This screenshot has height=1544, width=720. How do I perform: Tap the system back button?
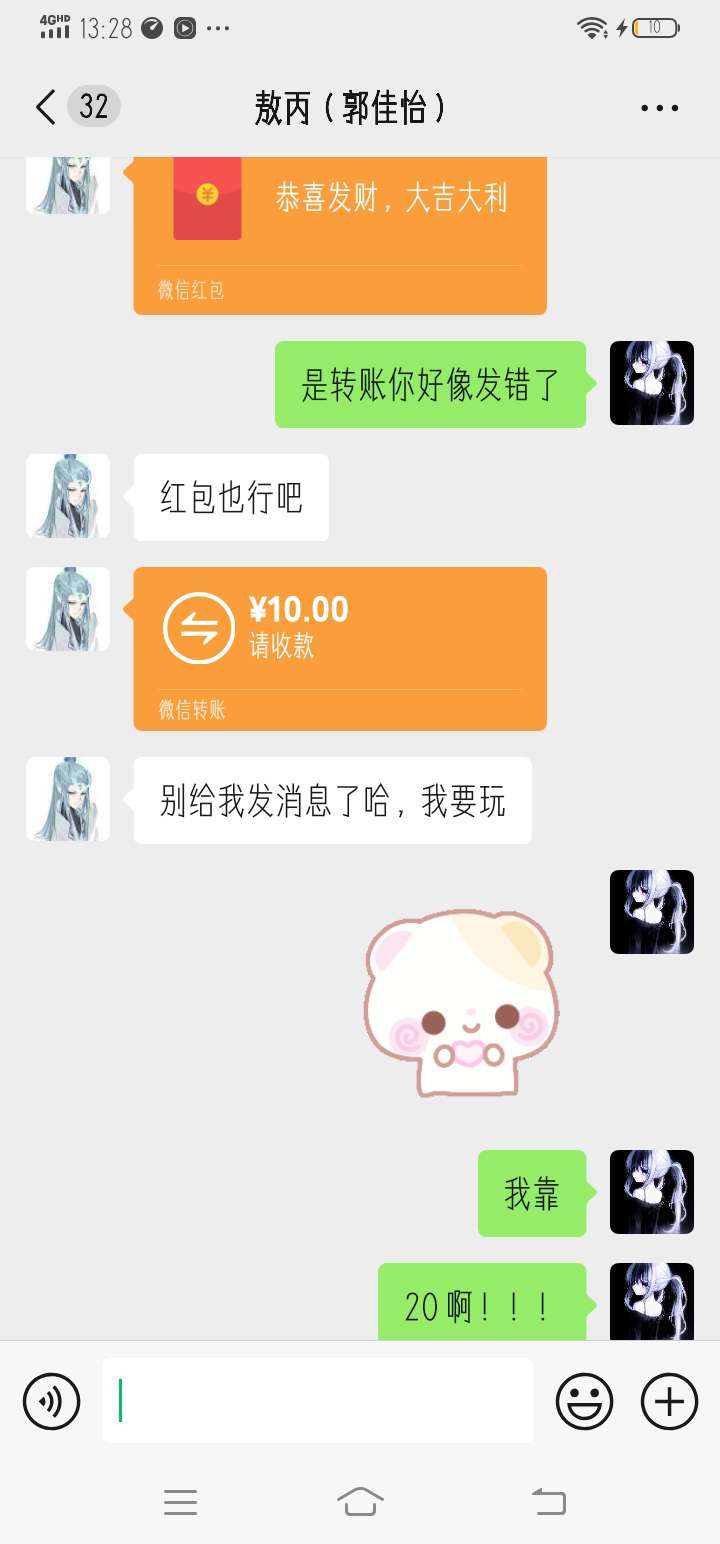548,1501
